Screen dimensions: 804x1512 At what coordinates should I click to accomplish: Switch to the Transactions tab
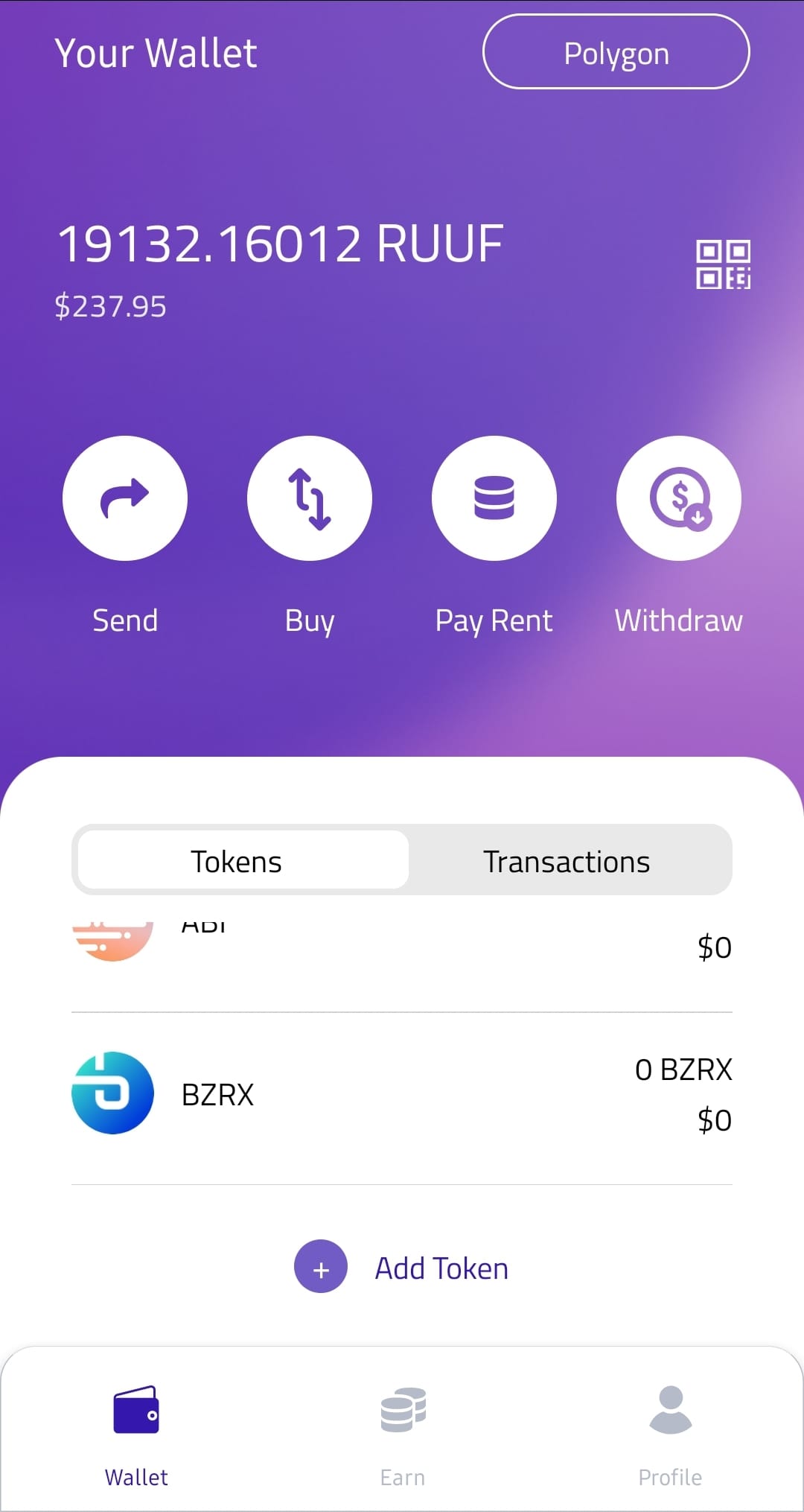point(567,862)
